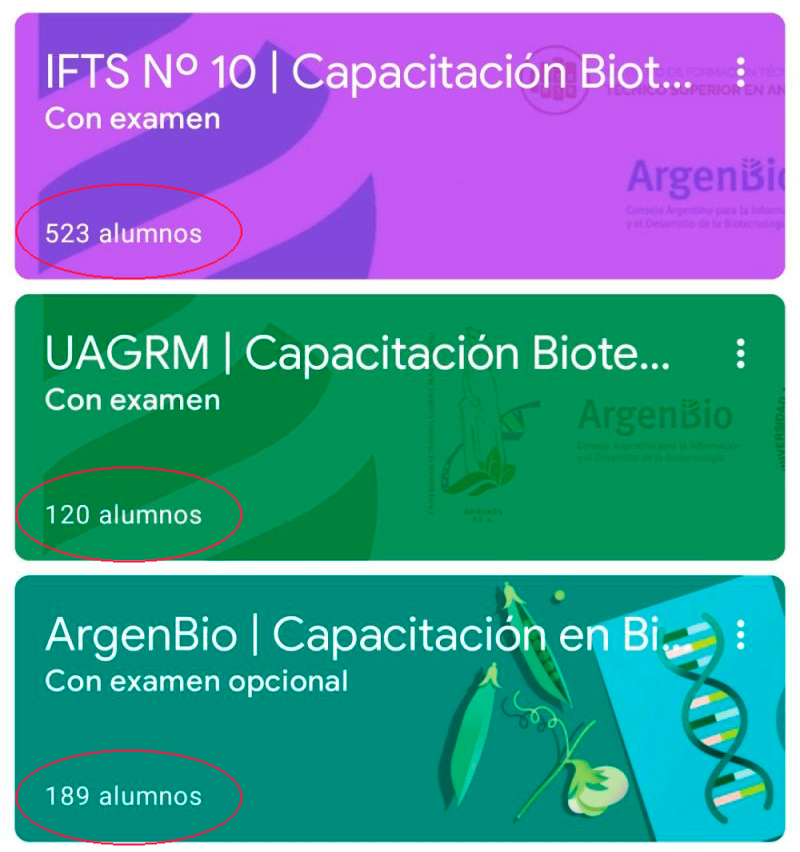Open overflow menu on IFTS Nº 10 card
Image resolution: width=800 pixels, height=852 pixels.
click(x=740, y=72)
